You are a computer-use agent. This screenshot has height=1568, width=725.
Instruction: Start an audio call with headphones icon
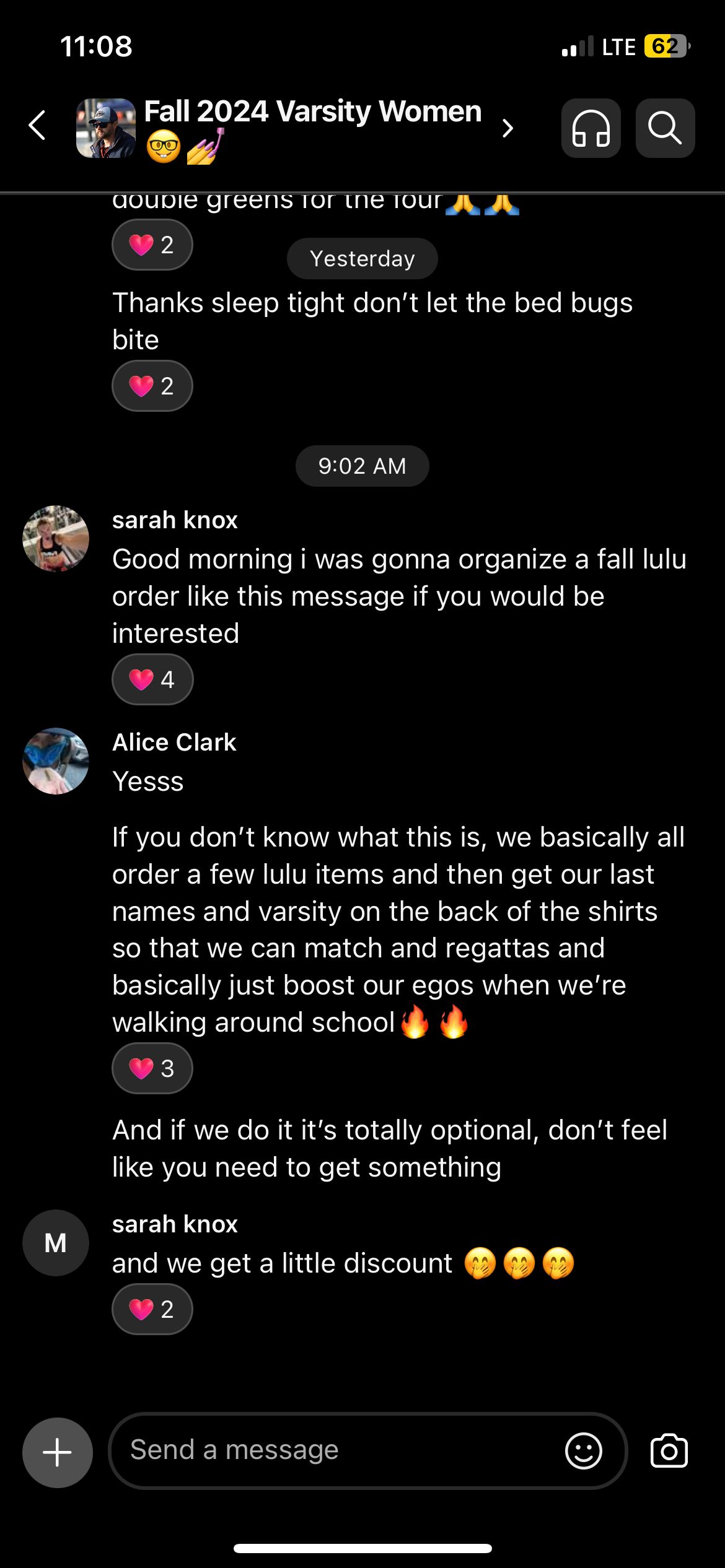(591, 128)
